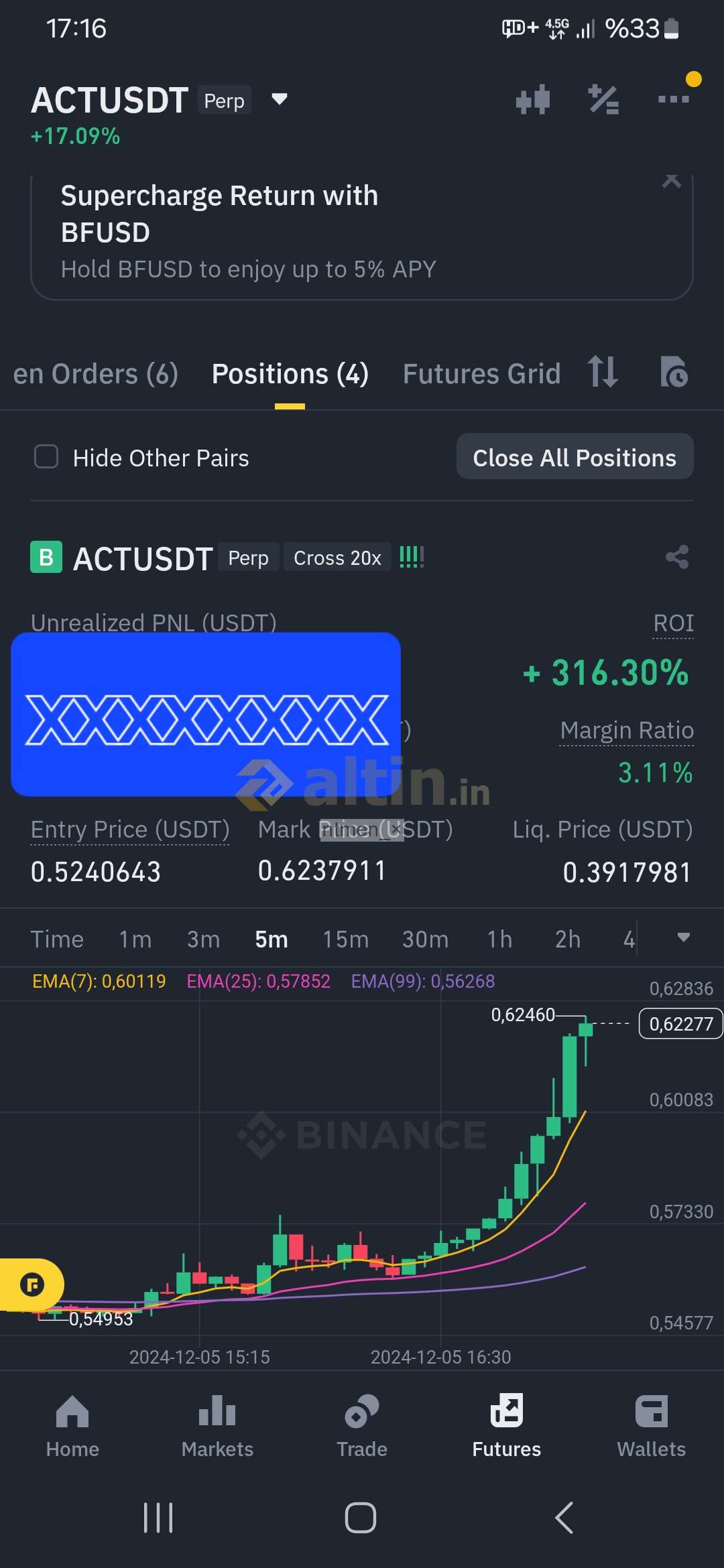
Task: Select the 1h chart interval
Action: (x=499, y=939)
